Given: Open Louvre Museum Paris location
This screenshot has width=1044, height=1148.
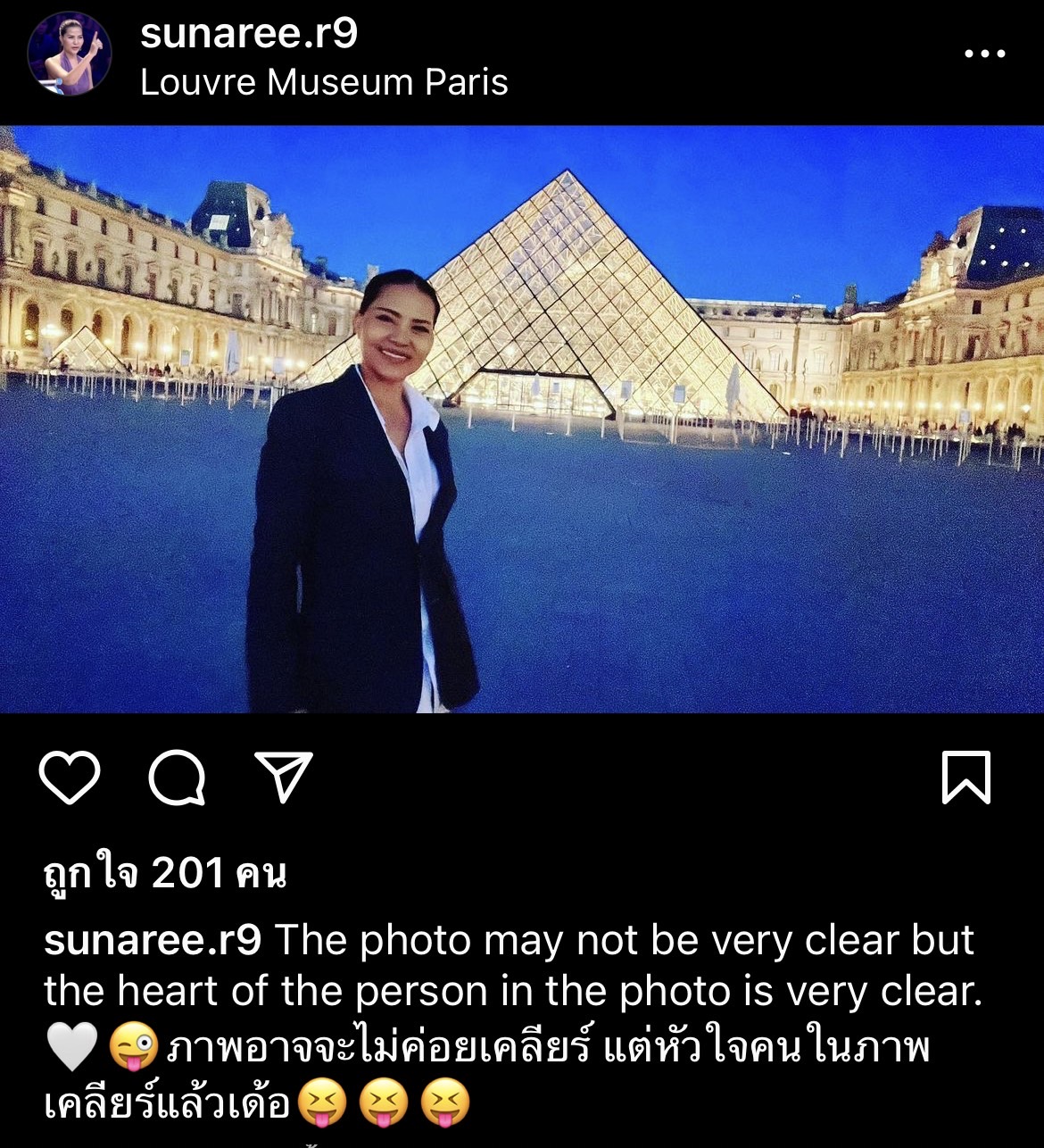Looking at the screenshot, I should coord(324,83).
